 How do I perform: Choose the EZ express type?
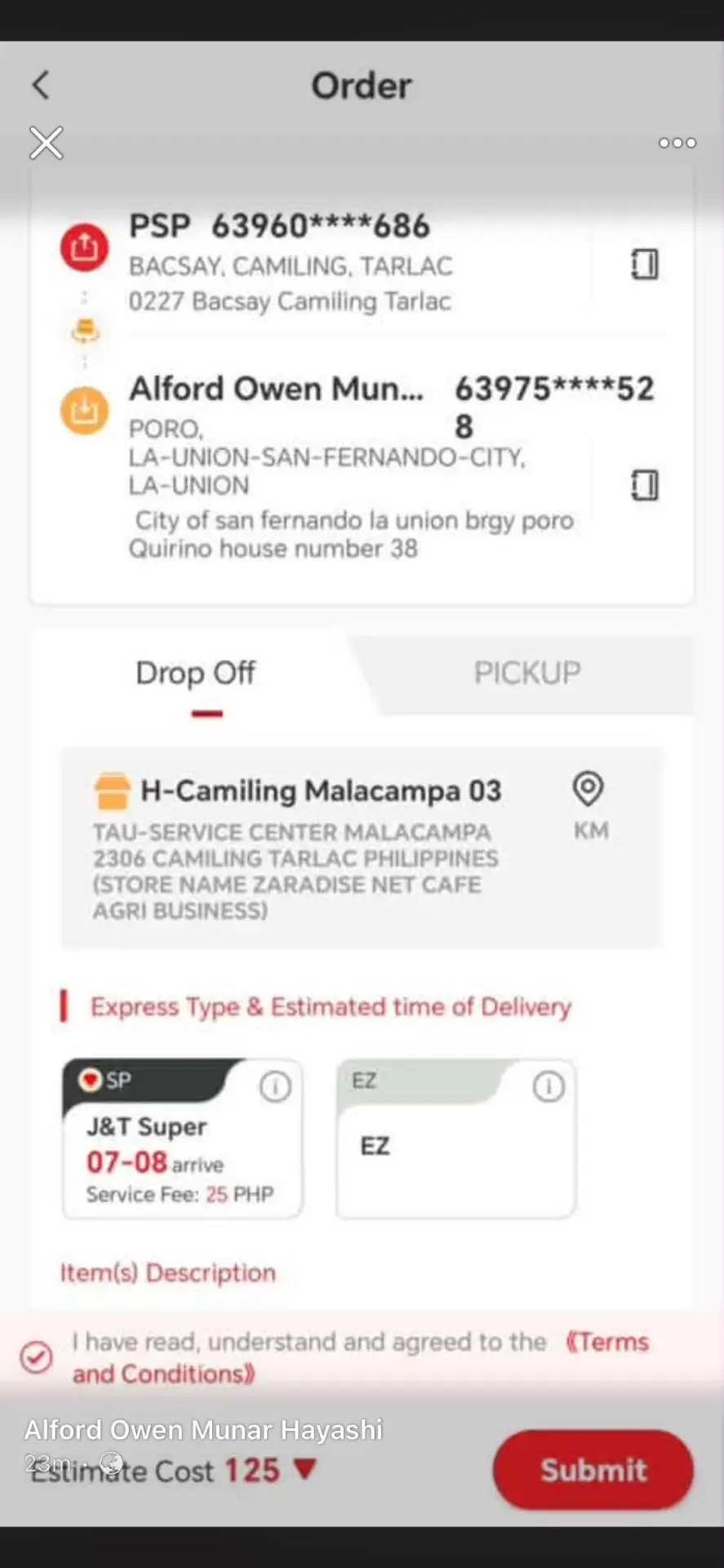coord(455,1138)
